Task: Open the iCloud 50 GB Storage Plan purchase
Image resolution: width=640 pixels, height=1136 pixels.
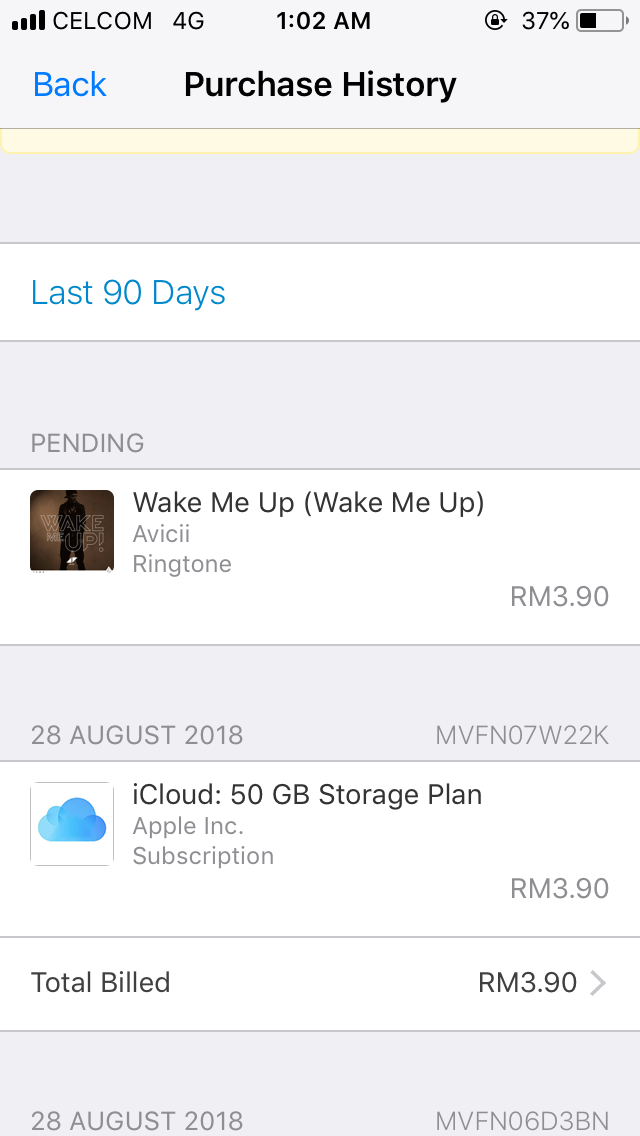Action: [x=308, y=824]
